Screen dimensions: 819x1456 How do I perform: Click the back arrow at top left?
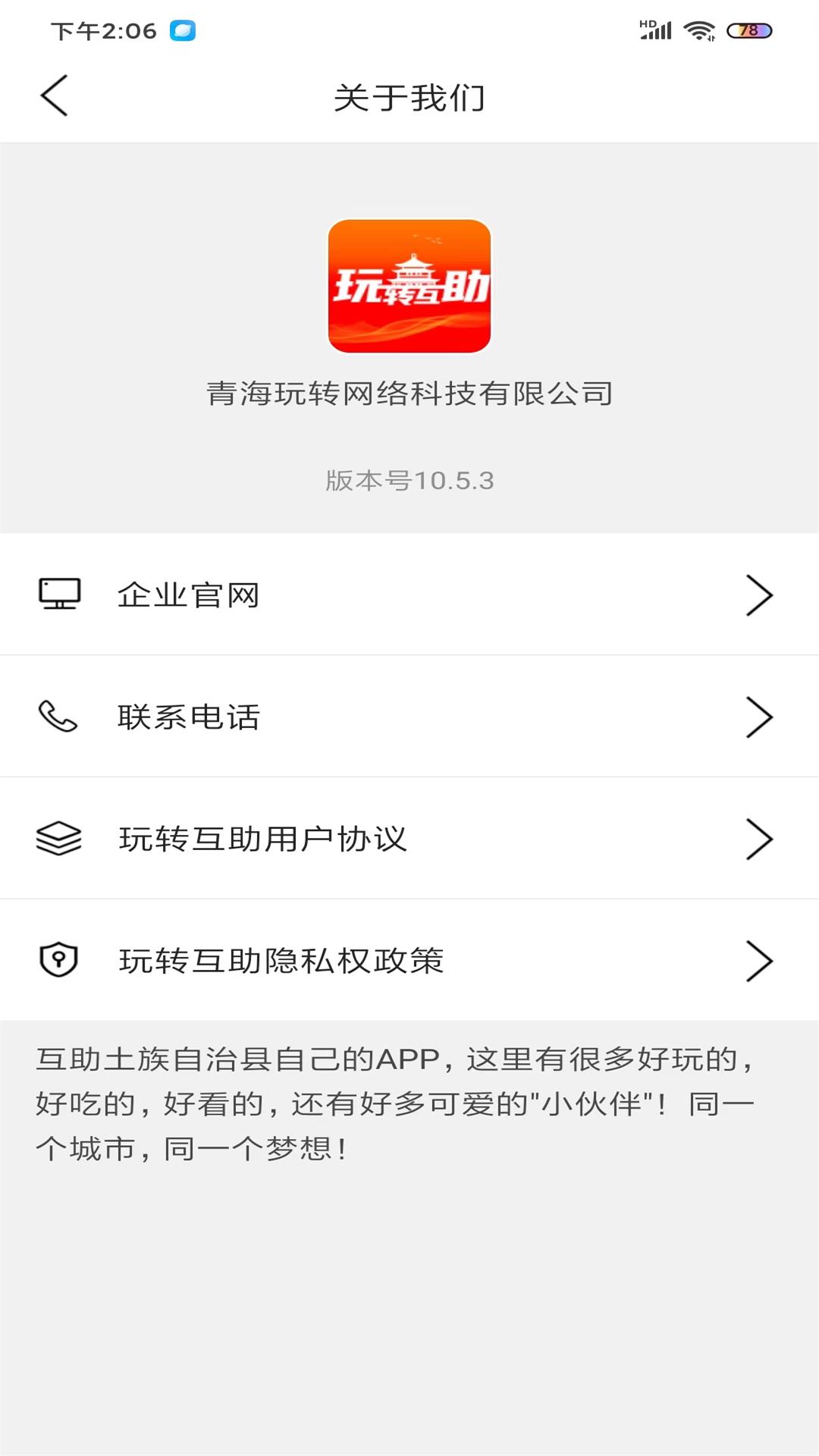point(53,96)
